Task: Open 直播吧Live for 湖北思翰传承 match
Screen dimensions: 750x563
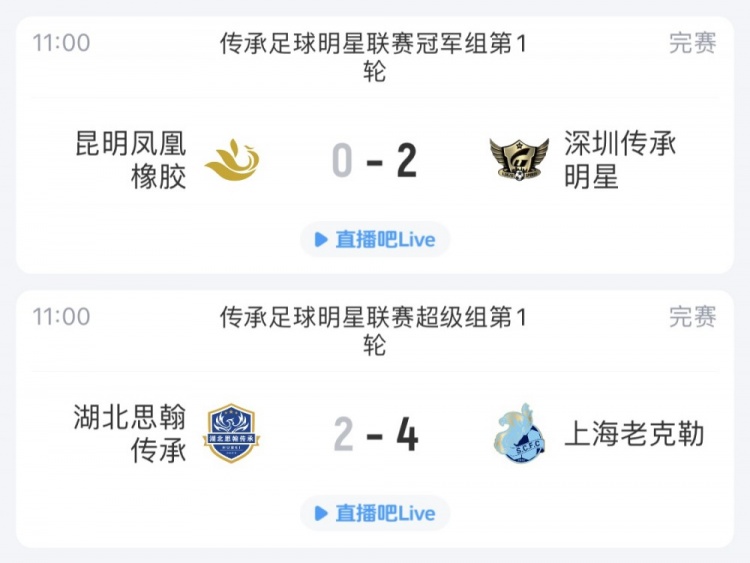Action: pos(375,513)
